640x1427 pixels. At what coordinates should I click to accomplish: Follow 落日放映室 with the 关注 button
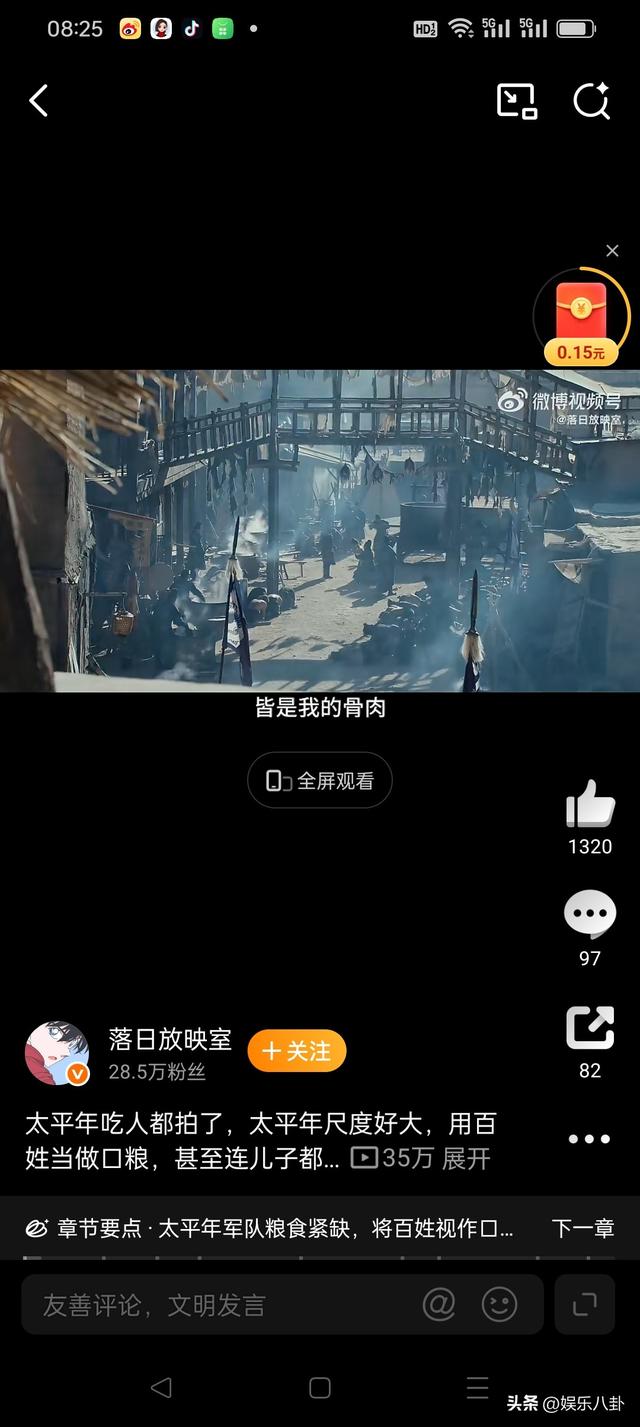297,1052
